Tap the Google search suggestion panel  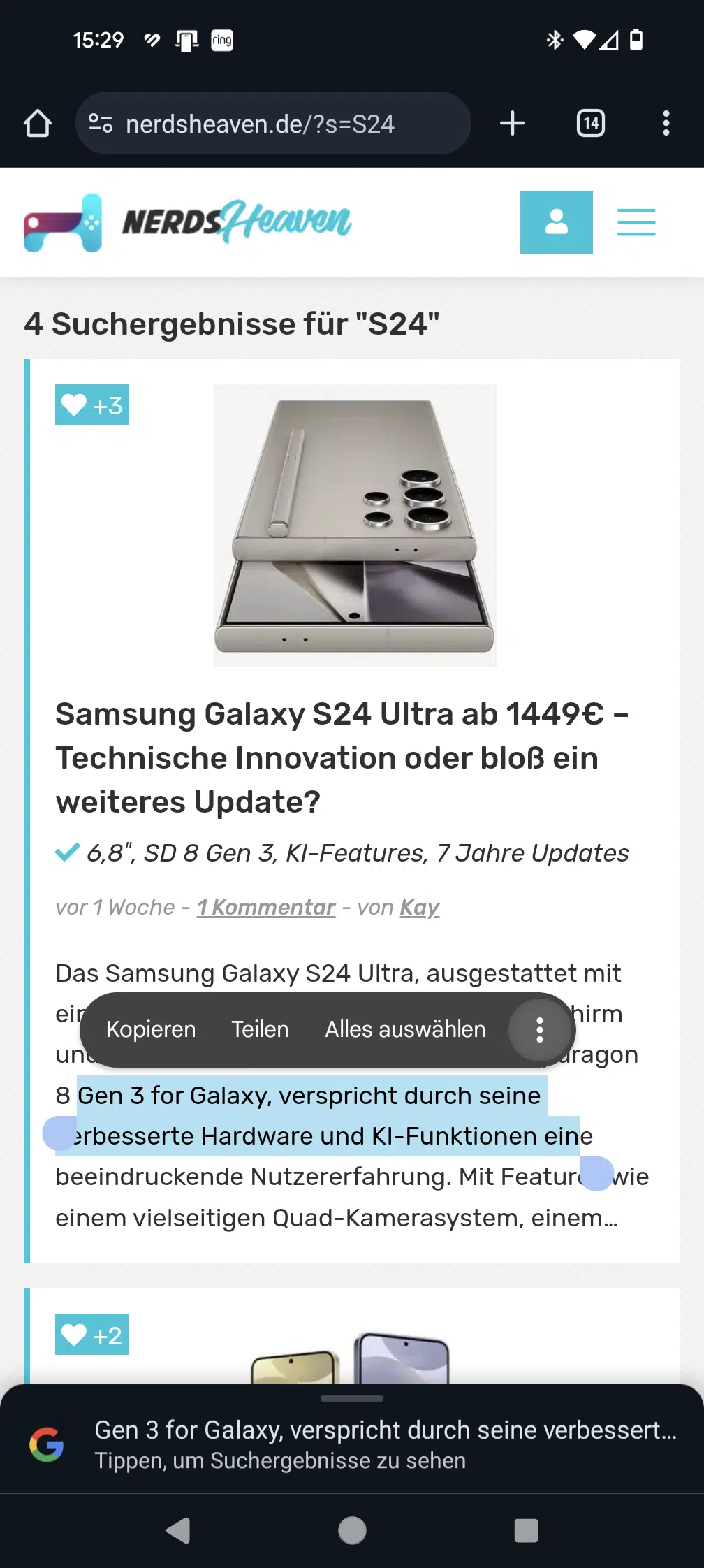352,1444
